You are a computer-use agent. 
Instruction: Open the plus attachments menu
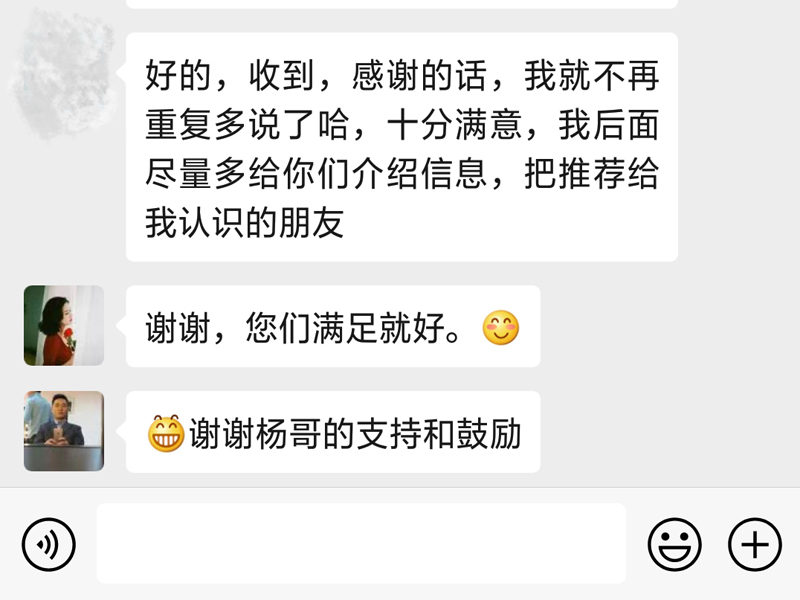(x=754, y=544)
